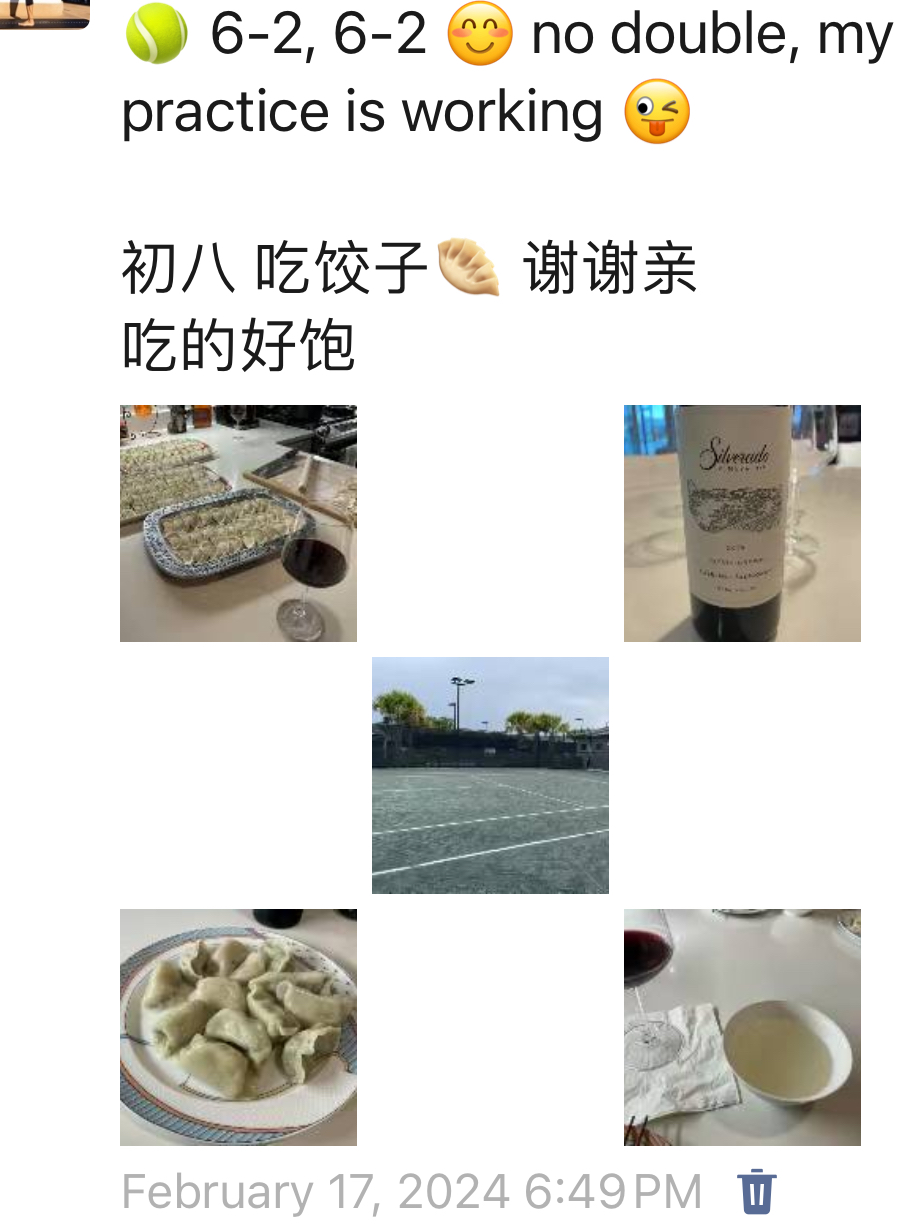View the soup bowl and wine glass photo
Screen dimensions: 909x1228
[x=742, y=1027]
